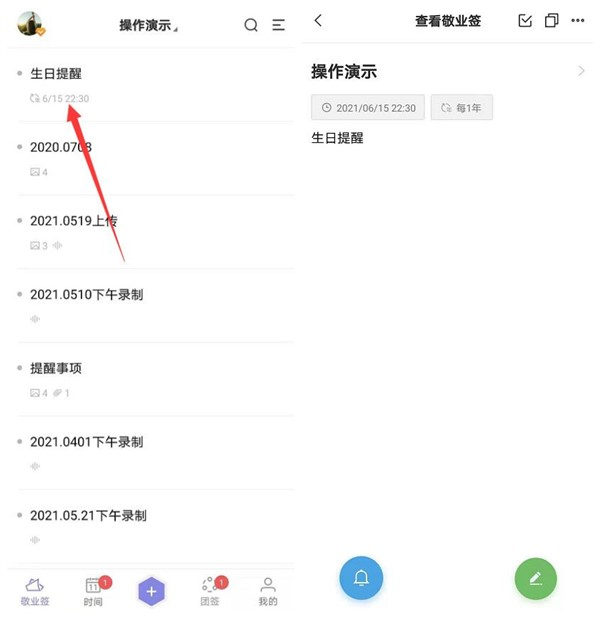600x619 pixels.
Task: Tap the blue reminder bell button
Action: (361, 578)
